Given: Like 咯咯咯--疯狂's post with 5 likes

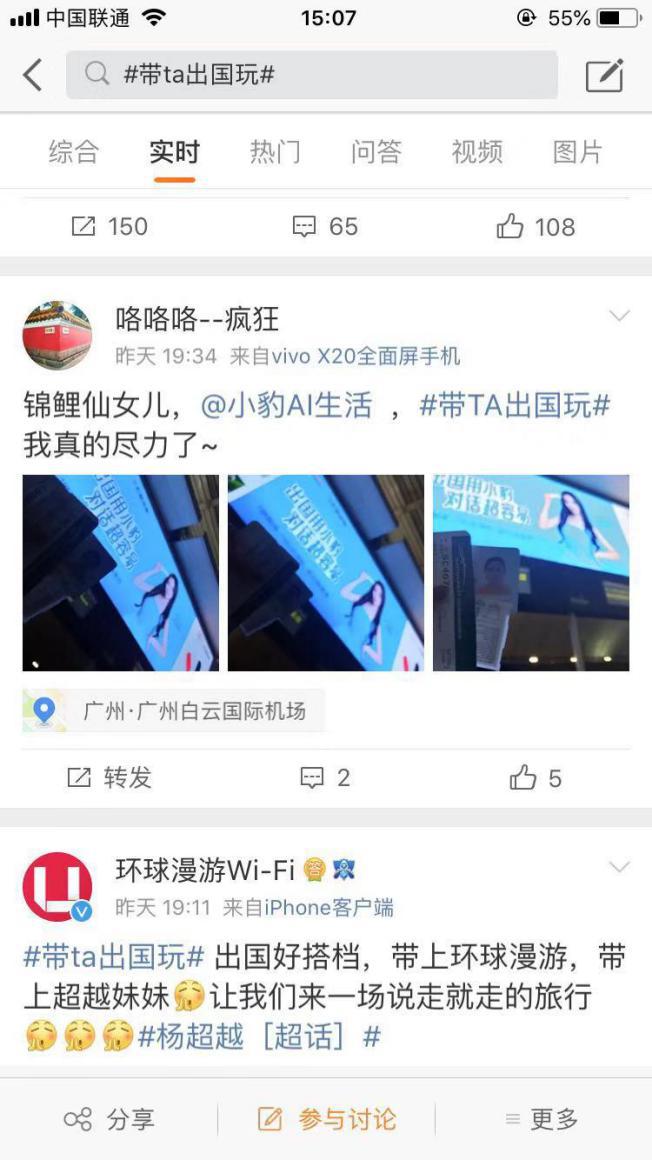Looking at the screenshot, I should click(x=536, y=777).
